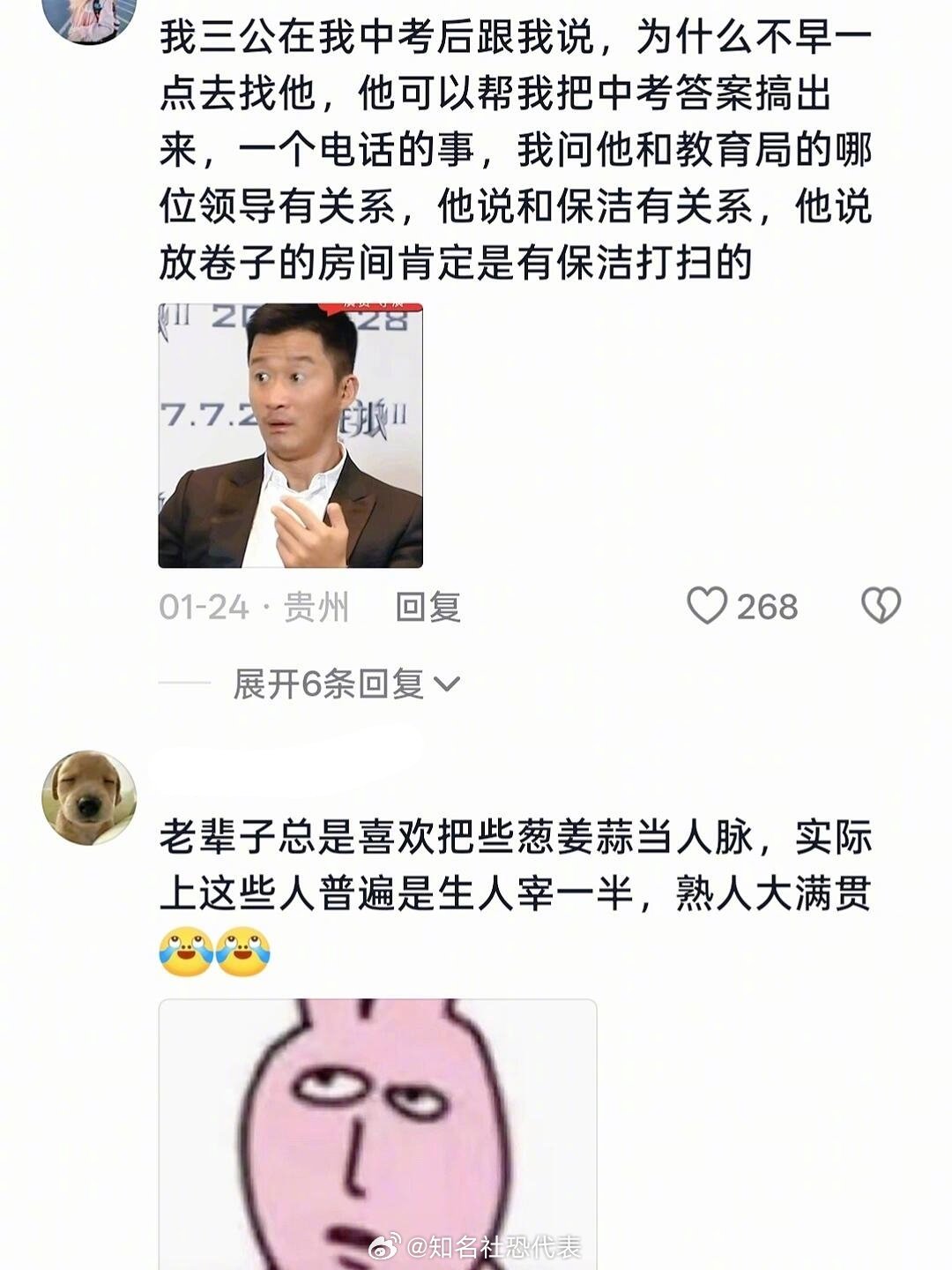Tap the broken-heart dislike icon
The width and height of the screenshot is (952, 1270).
click(880, 603)
